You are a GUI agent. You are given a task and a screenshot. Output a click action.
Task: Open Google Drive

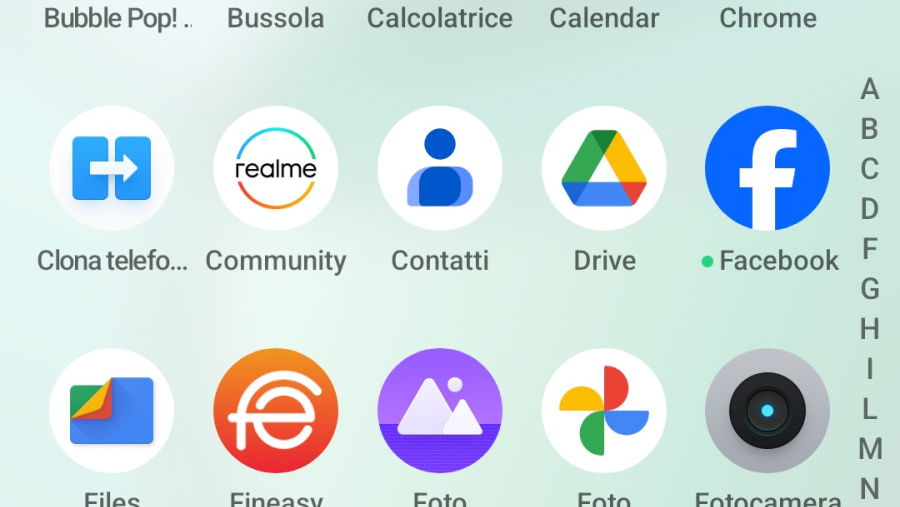pos(603,168)
